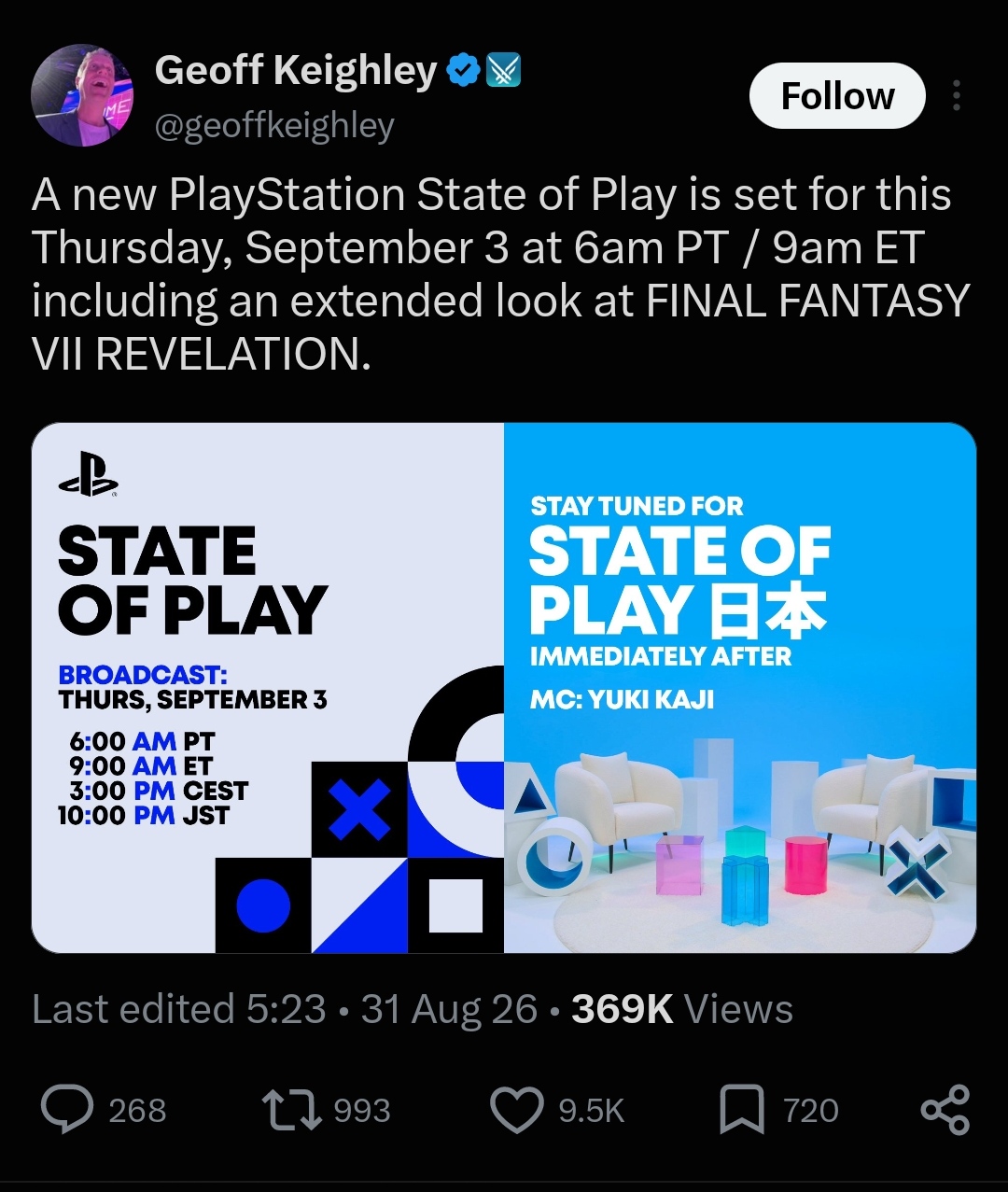Bookmark this post

pyautogui.click(x=742, y=1110)
